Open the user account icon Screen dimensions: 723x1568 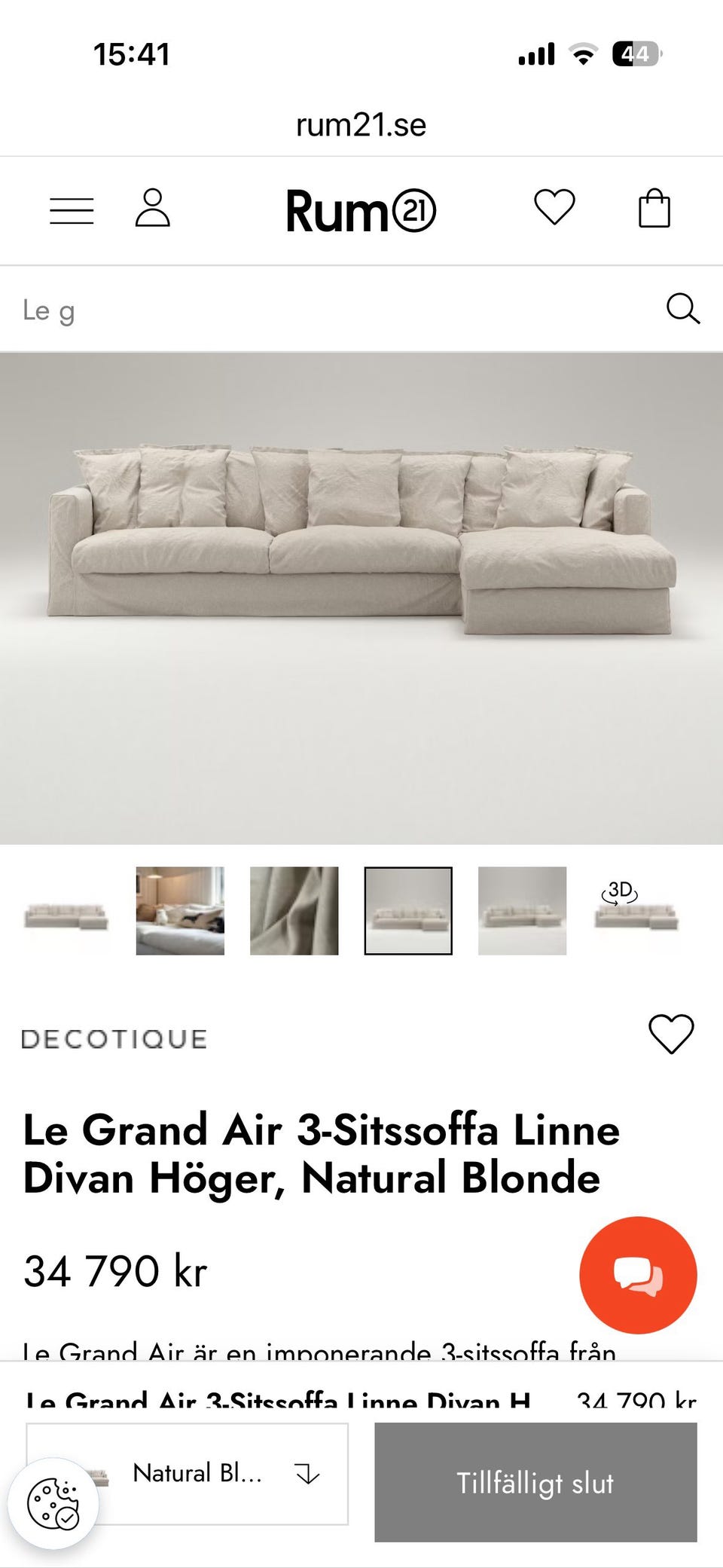tap(153, 209)
